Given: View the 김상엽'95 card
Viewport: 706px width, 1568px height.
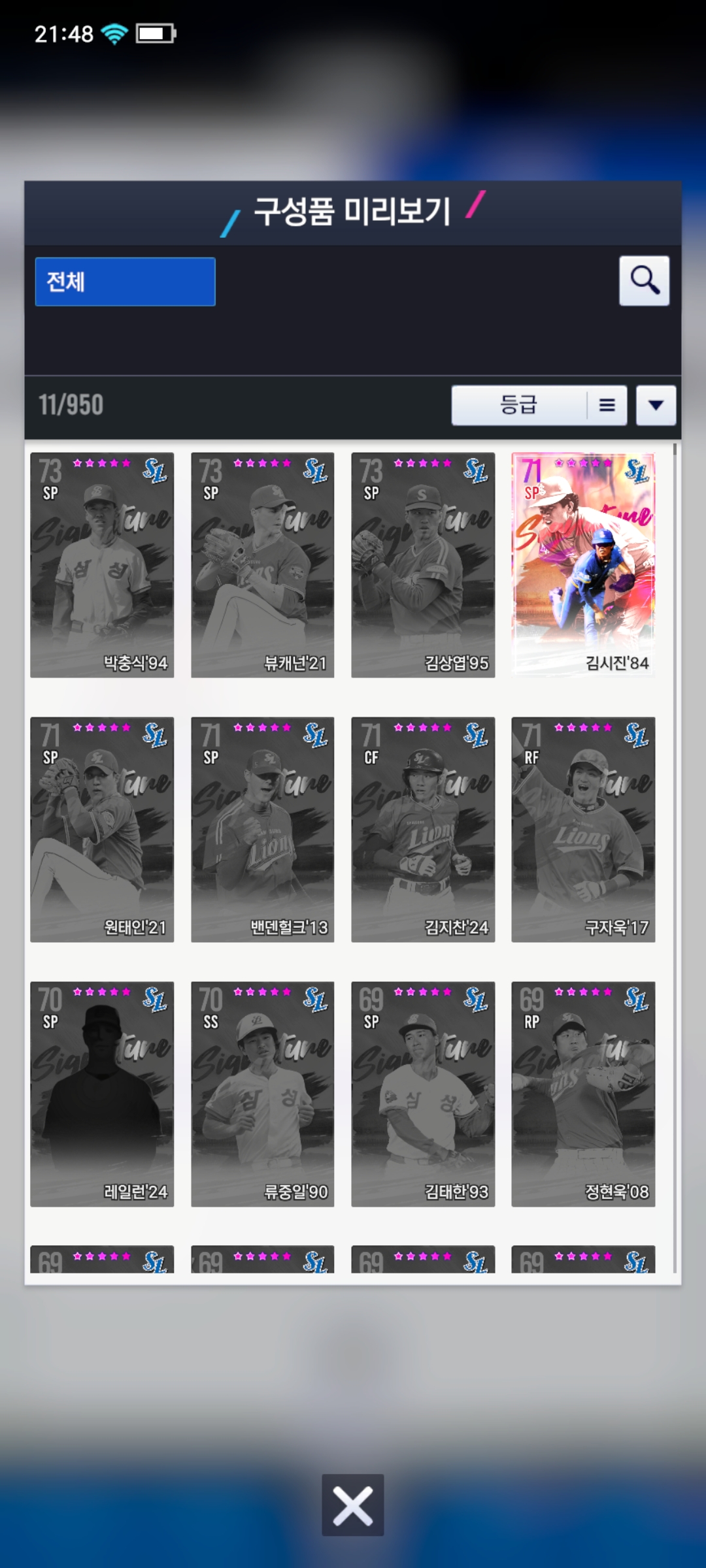Looking at the screenshot, I should tap(423, 565).
